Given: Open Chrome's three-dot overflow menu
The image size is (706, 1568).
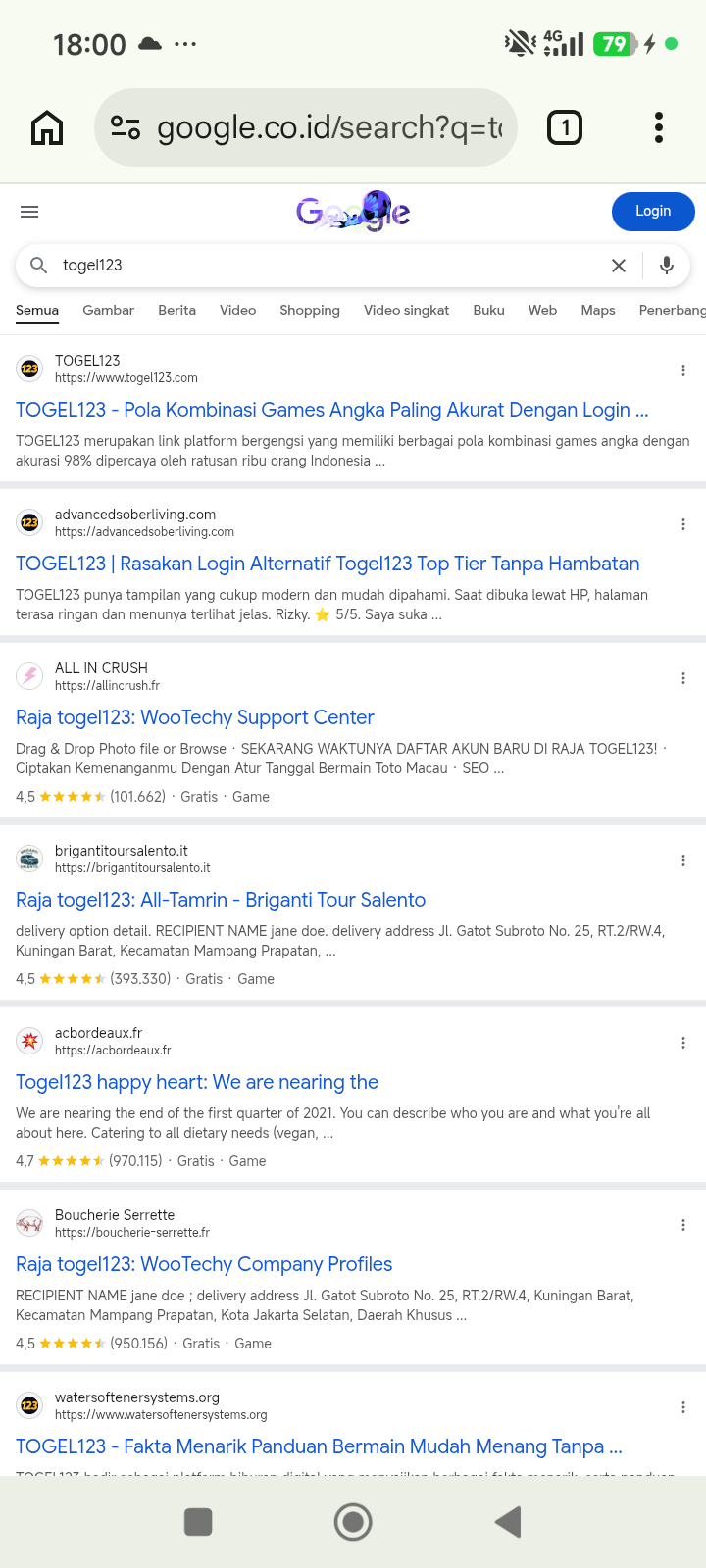Looking at the screenshot, I should [658, 127].
